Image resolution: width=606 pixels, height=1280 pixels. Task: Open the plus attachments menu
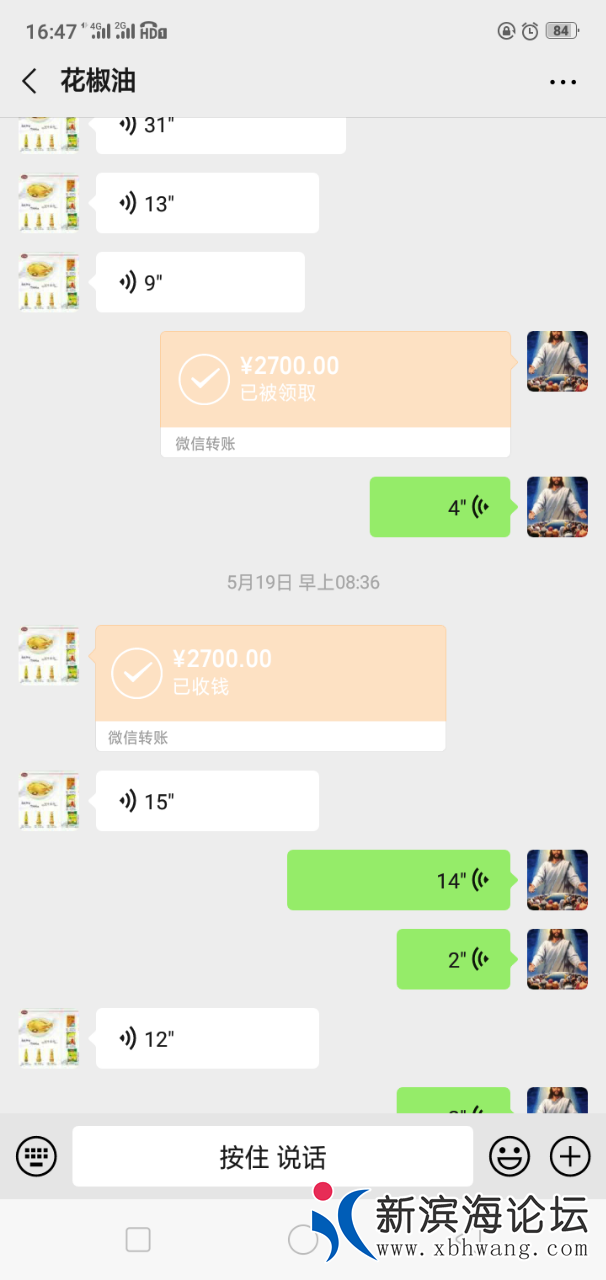570,1157
